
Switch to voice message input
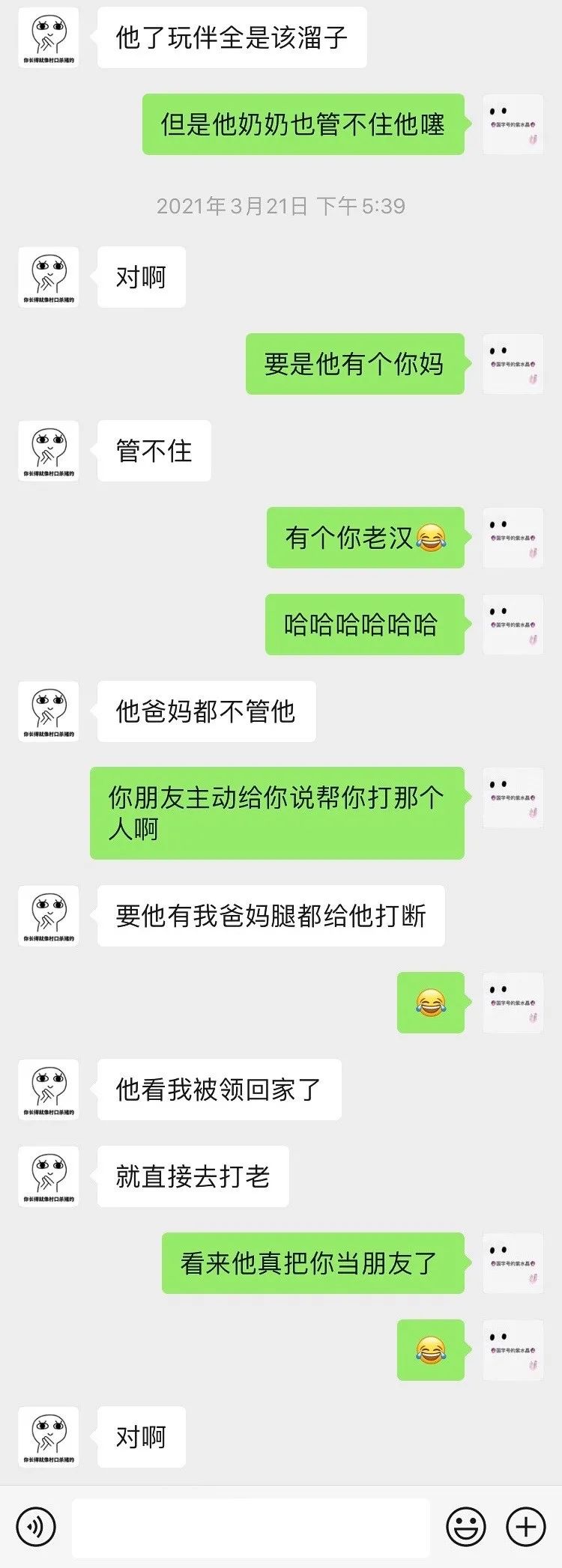35,1526
